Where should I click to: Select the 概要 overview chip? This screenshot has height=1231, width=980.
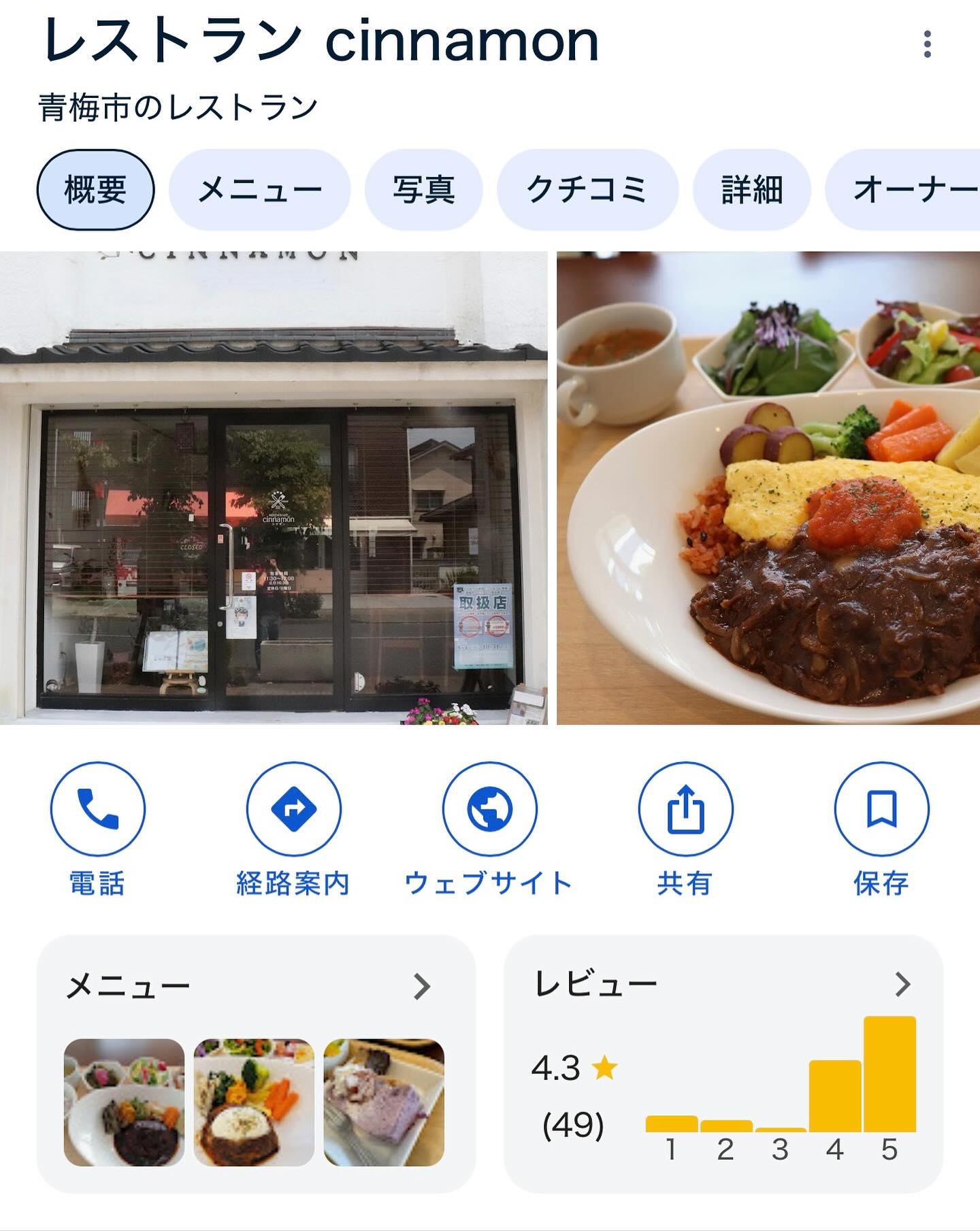point(95,189)
